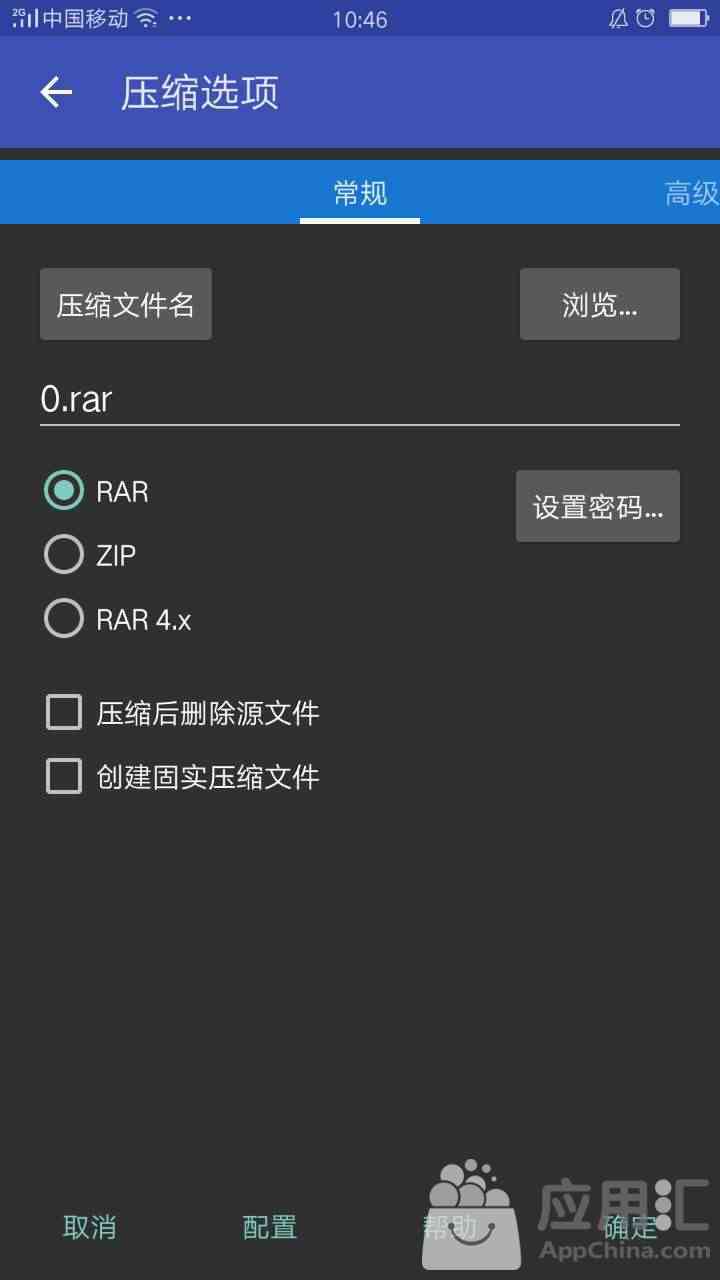Choose the RAR format option
Image resolution: width=720 pixels, height=1280 pixels.
[x=97, y=491]
